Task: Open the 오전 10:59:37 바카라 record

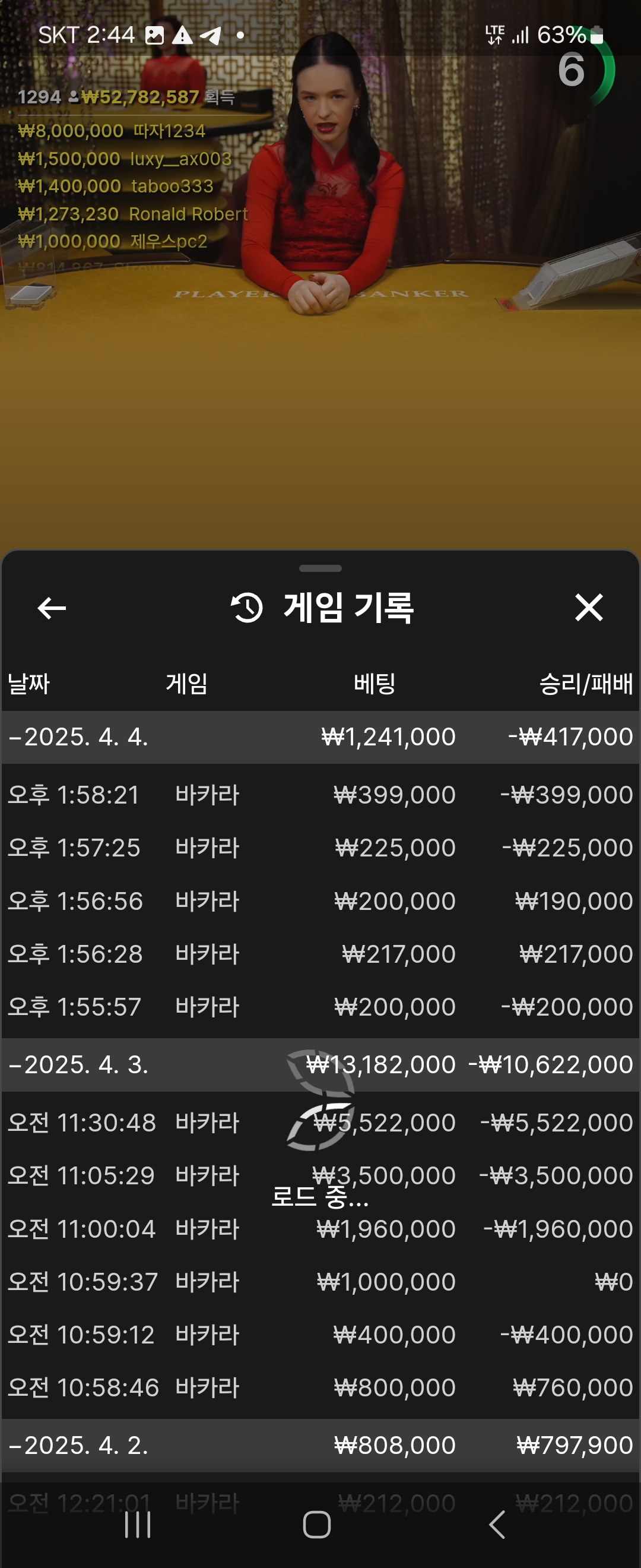Action: tap(320, 1282)
